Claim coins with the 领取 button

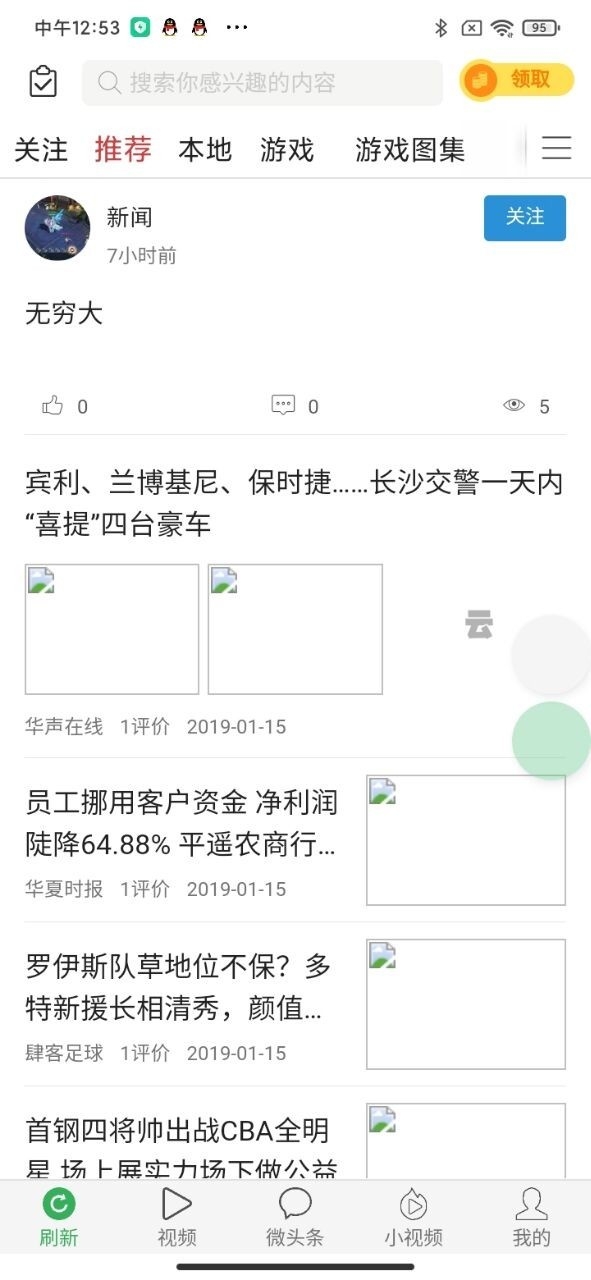point(517,80)
